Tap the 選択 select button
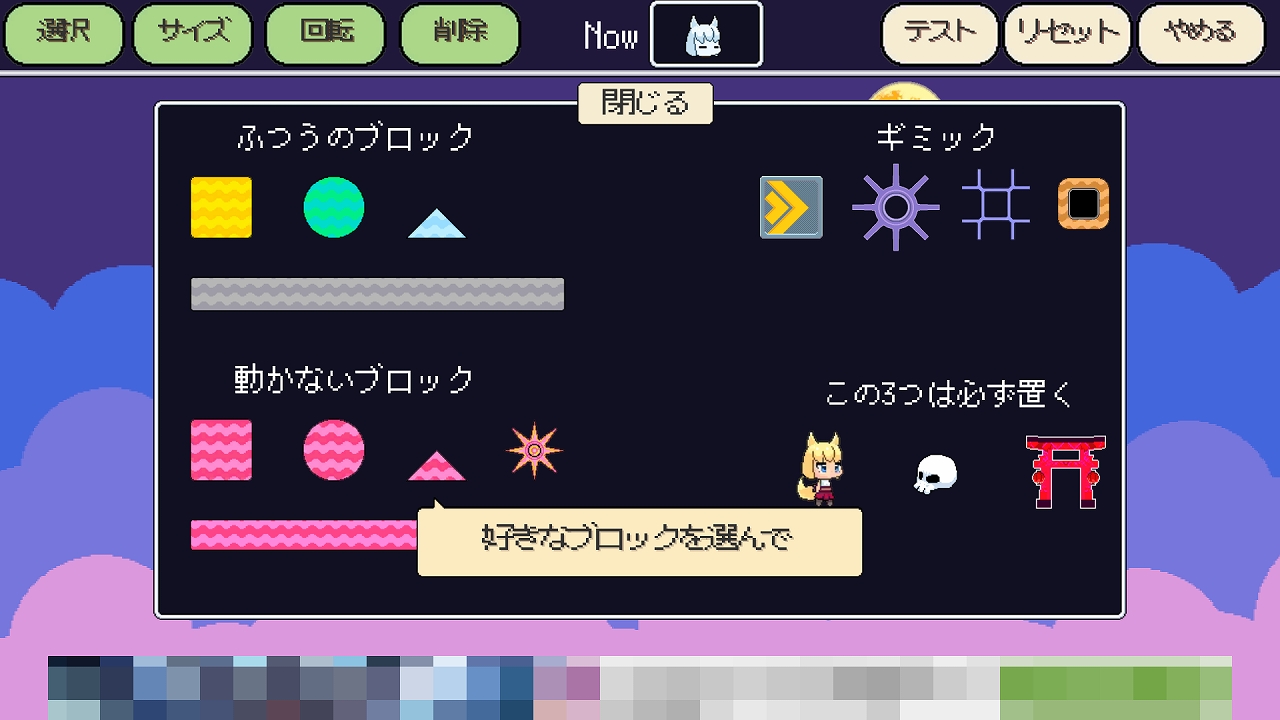The width and height of the screenshot is (1280, 720). click(x=64, y=34)
